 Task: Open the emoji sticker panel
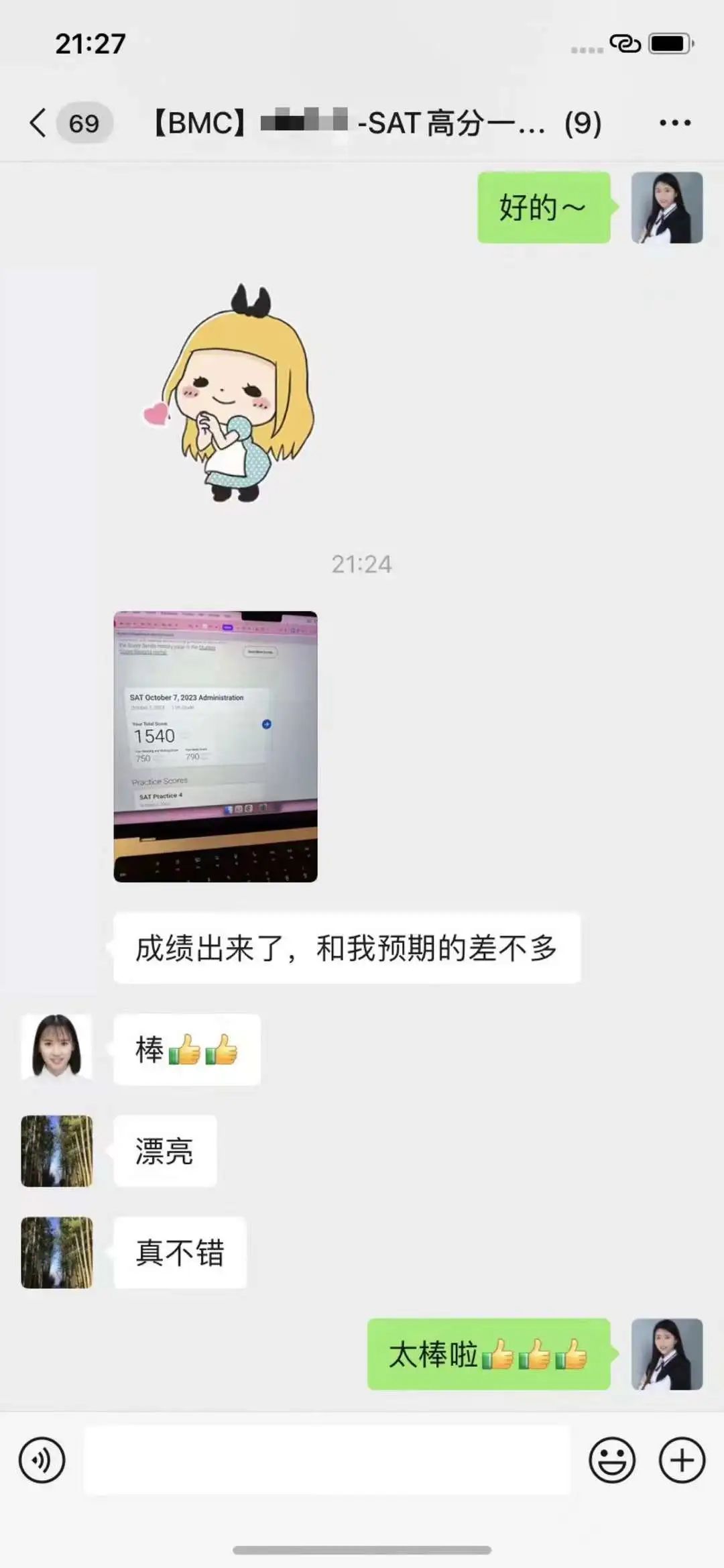click(611, 1460)
